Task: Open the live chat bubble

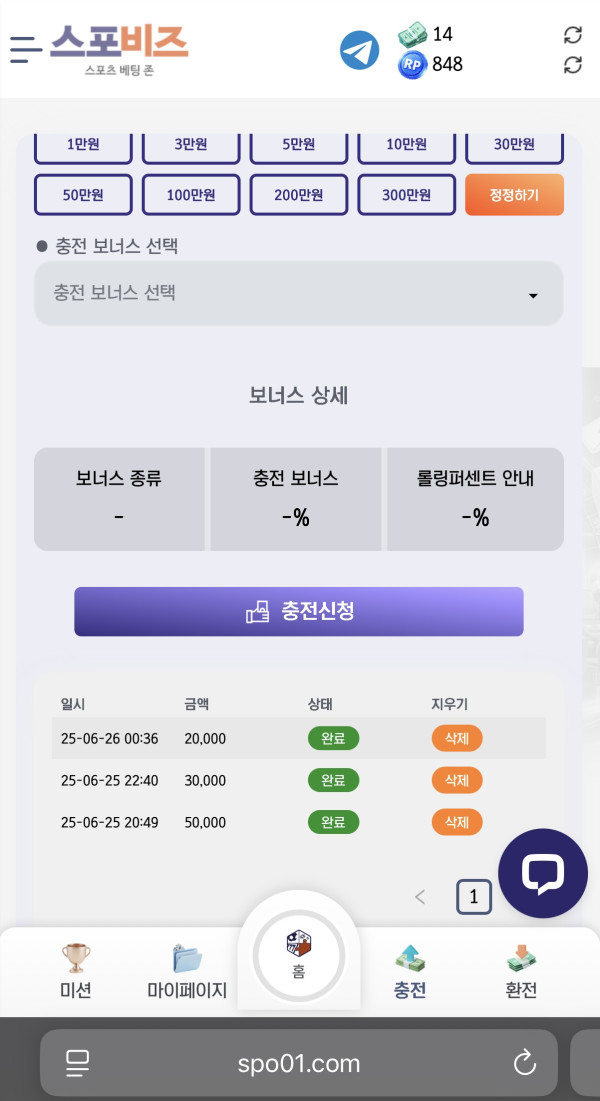Action: [543, 874]
